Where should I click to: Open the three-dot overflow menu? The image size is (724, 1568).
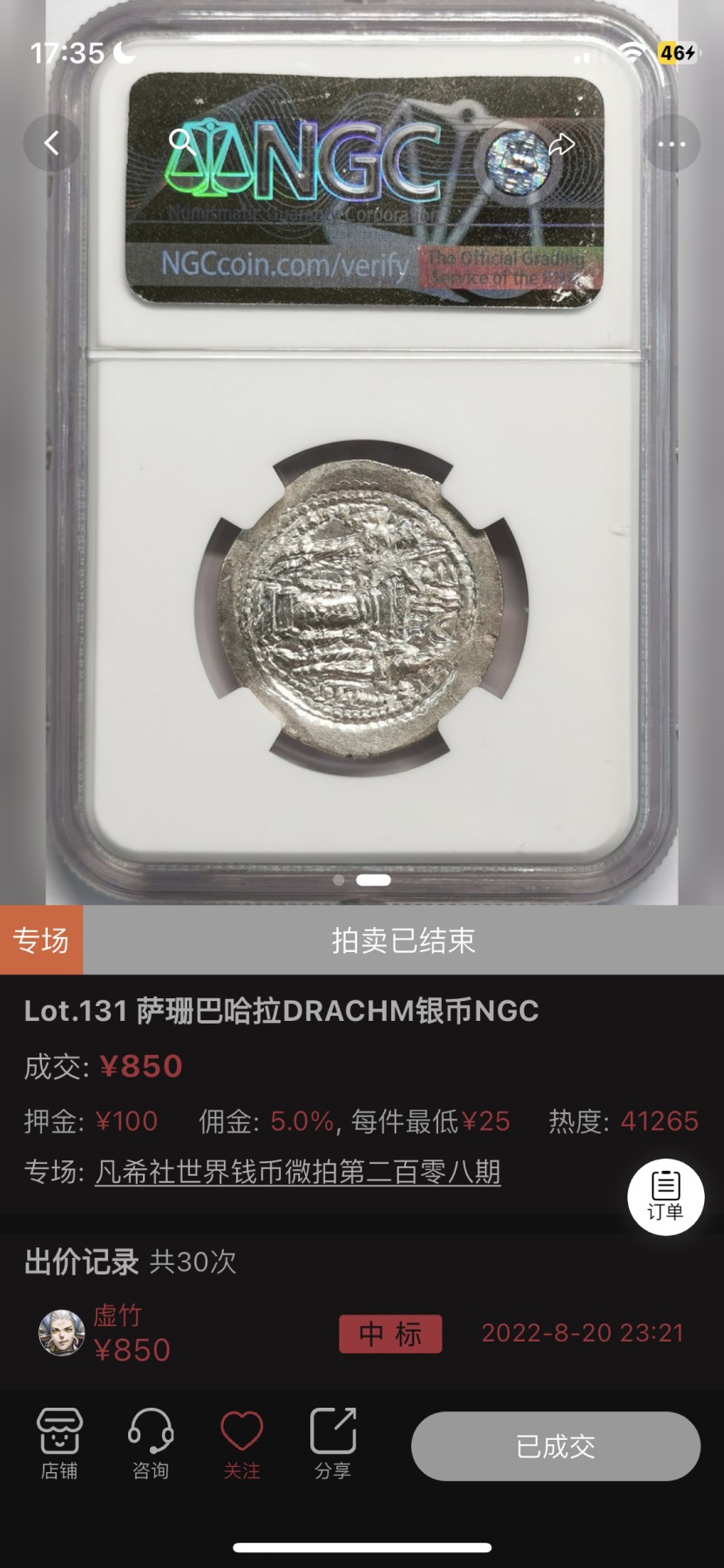(x=672, y=144)
